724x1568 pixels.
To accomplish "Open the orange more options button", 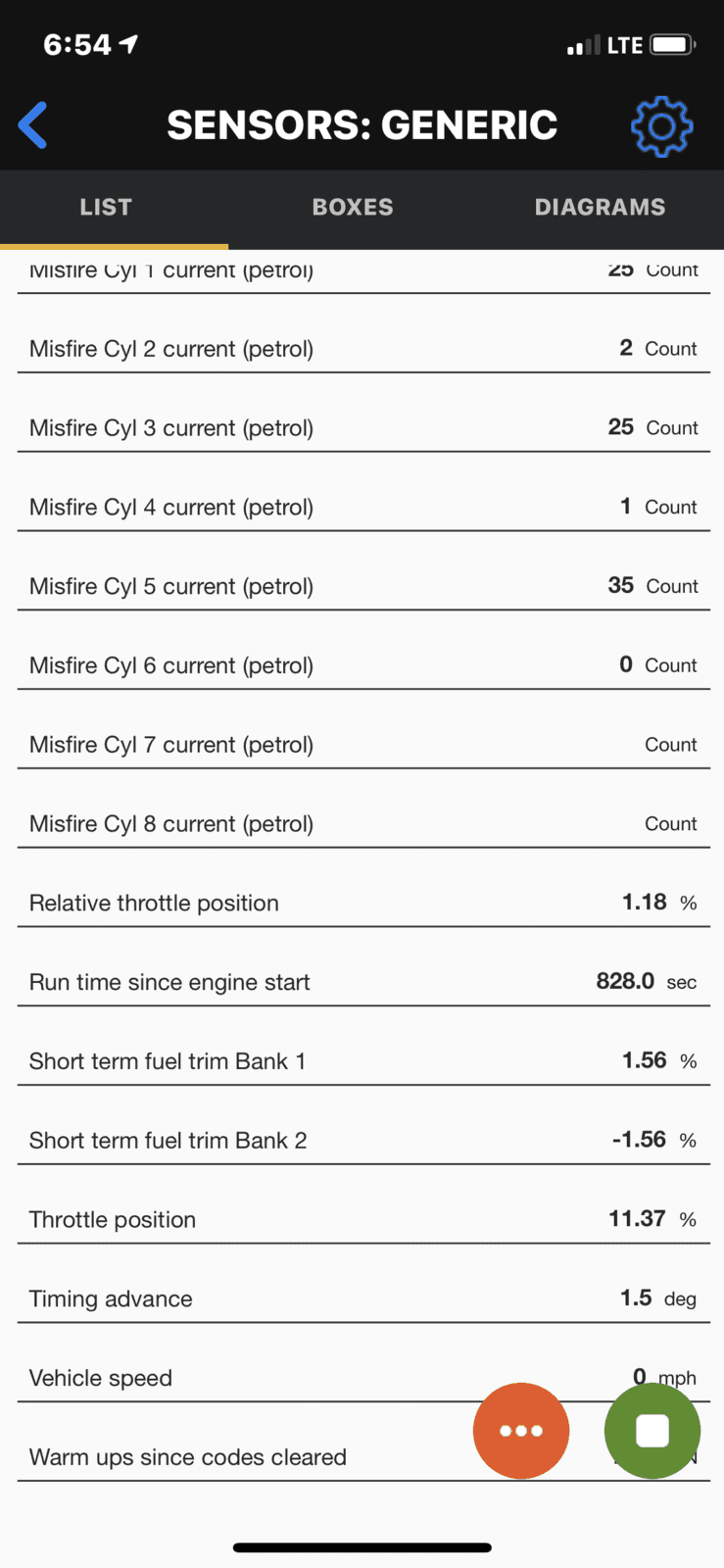I will (521, 1431).
